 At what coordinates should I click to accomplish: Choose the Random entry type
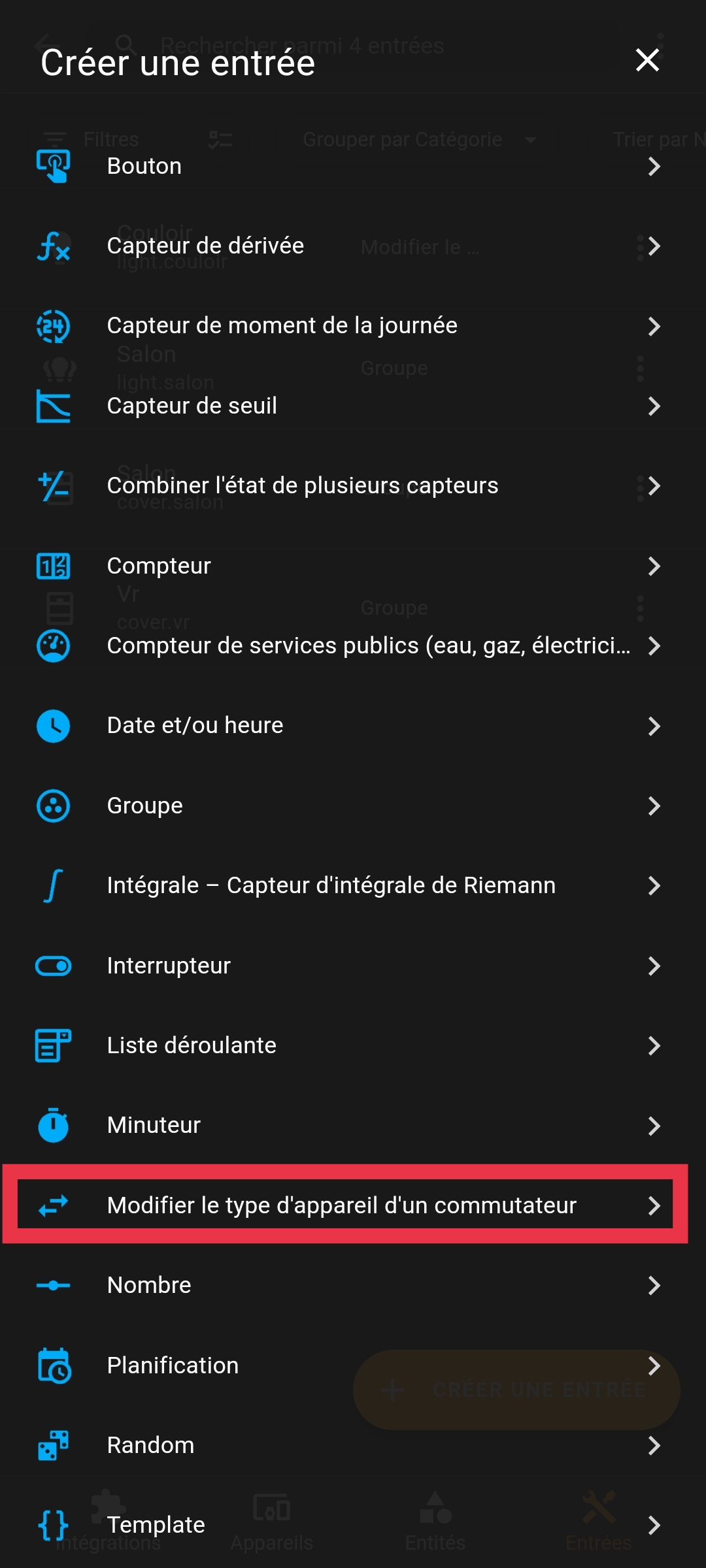[x=353, y=1445]
